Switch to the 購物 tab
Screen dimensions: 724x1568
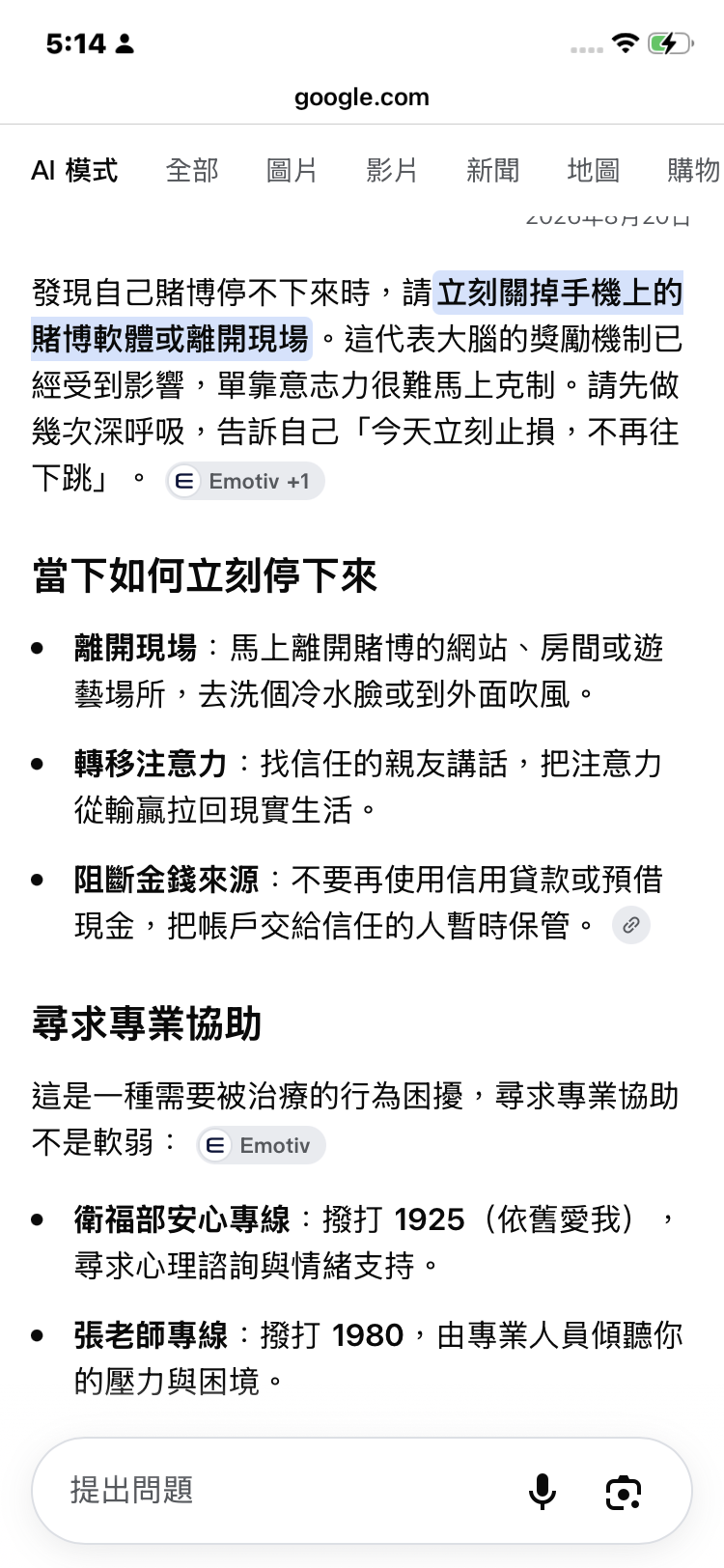[x=693, y=171]
